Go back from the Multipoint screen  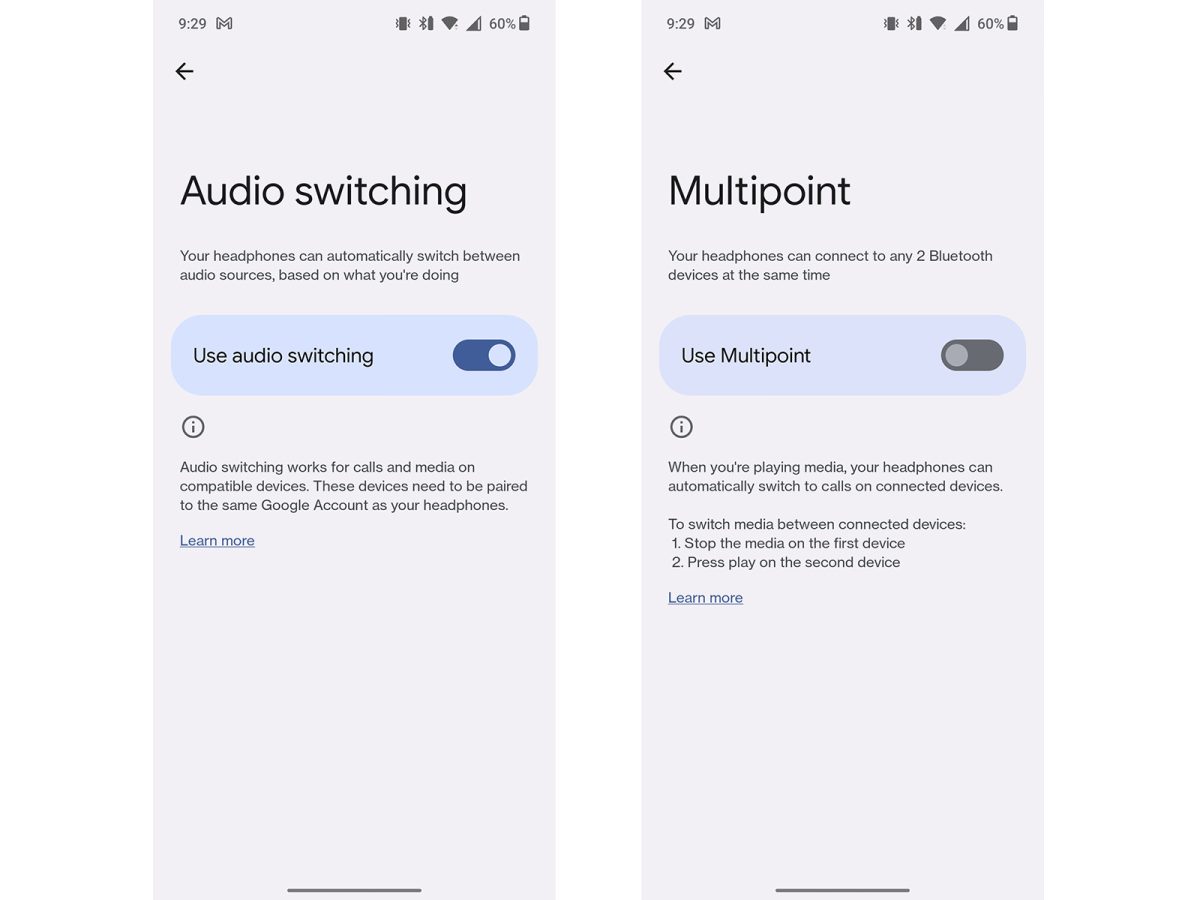[672, 71]
